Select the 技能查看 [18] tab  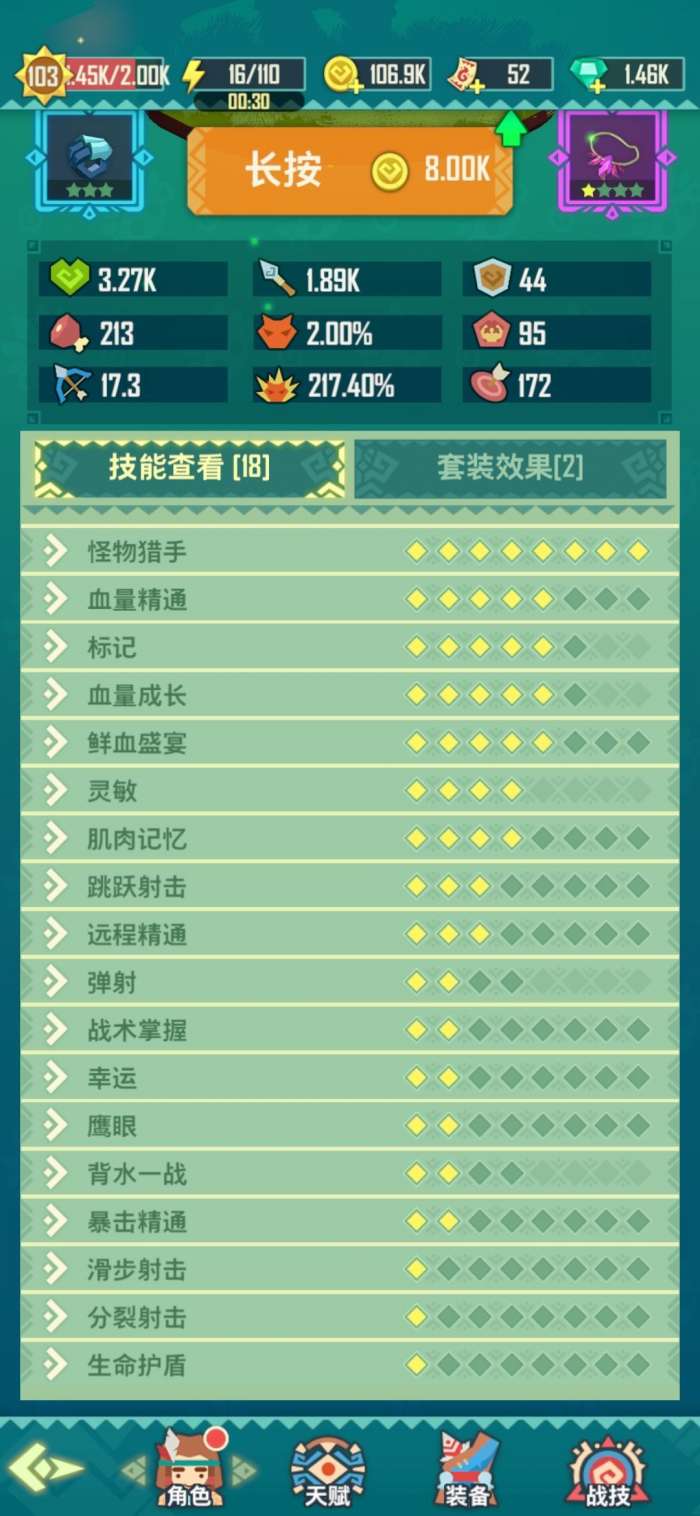pos(190,468)
